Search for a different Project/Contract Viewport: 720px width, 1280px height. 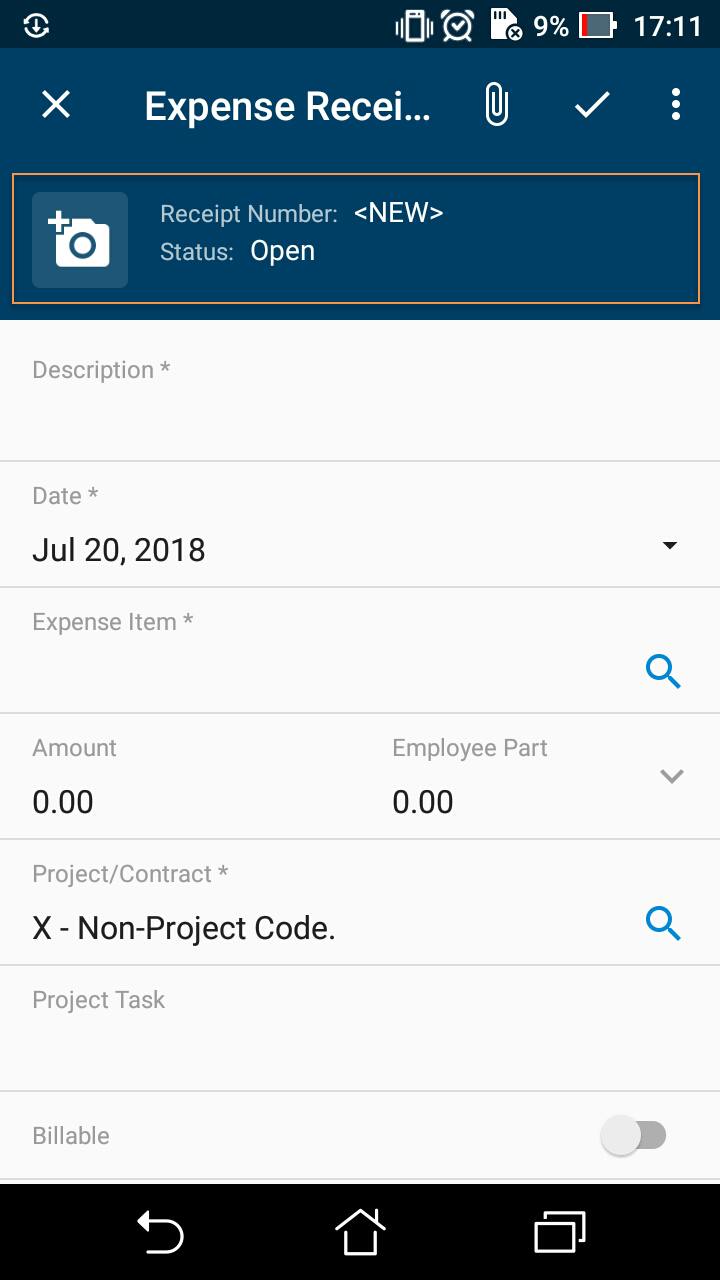[x=663, y=924]
